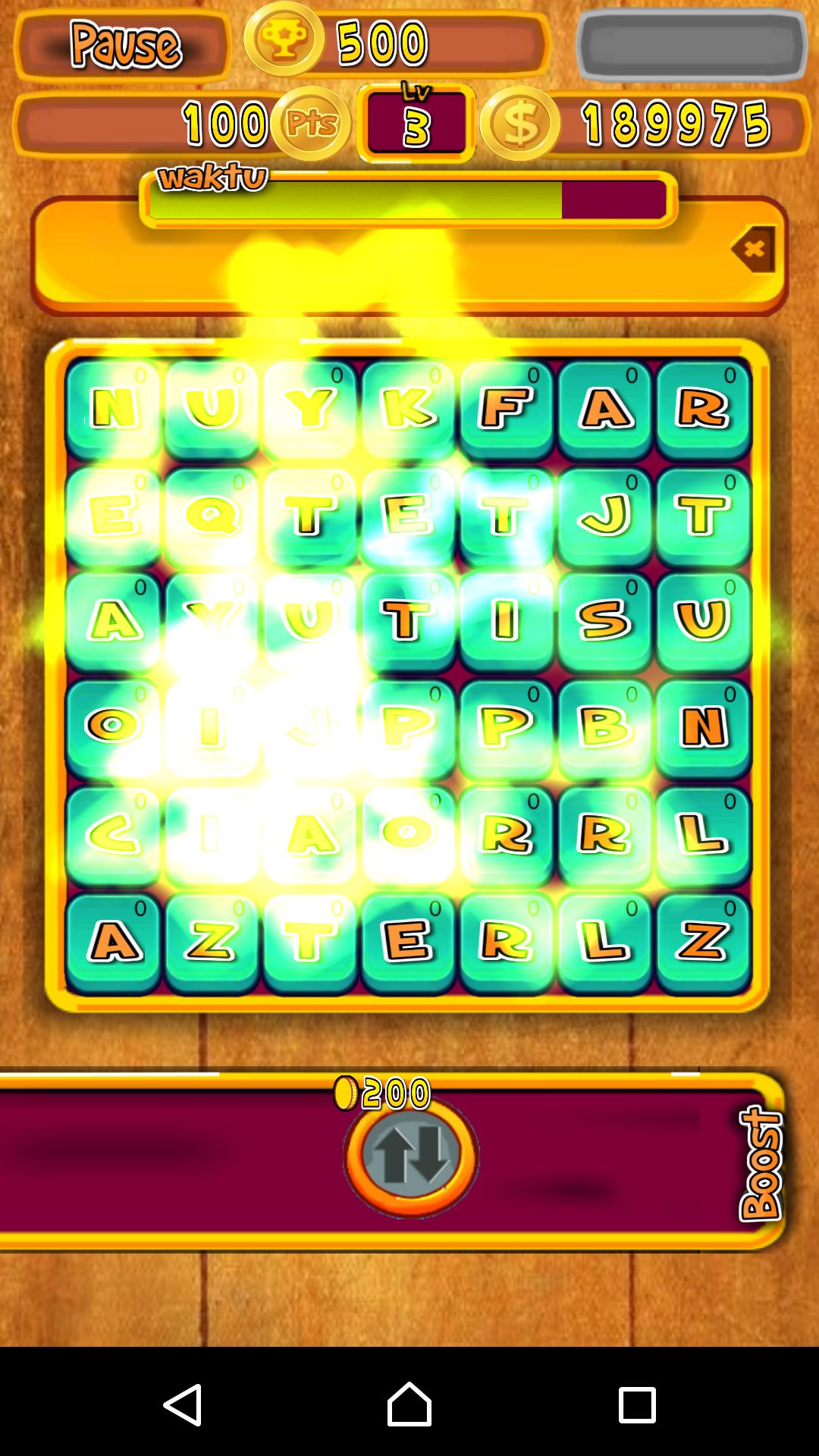
Task: Pause the game
Action: [x=124, y=45]
